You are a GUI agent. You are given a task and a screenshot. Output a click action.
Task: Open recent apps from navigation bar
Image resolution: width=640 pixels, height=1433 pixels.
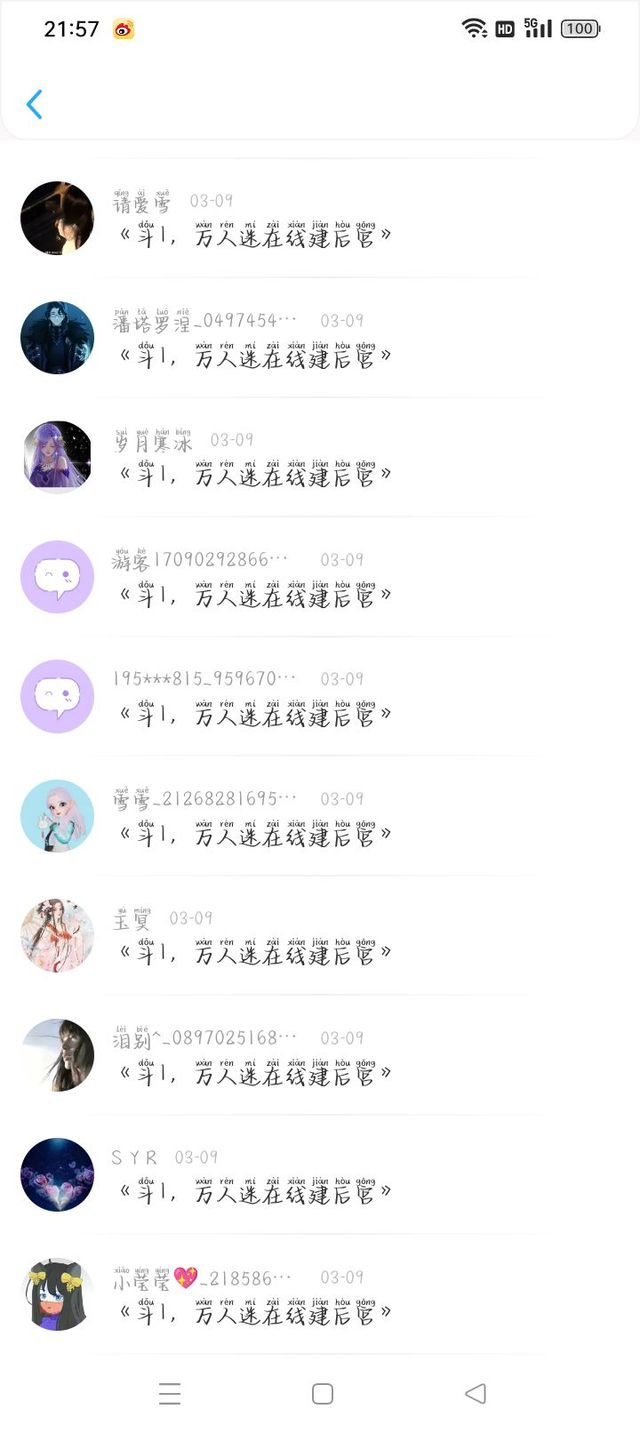point(170,1393)
